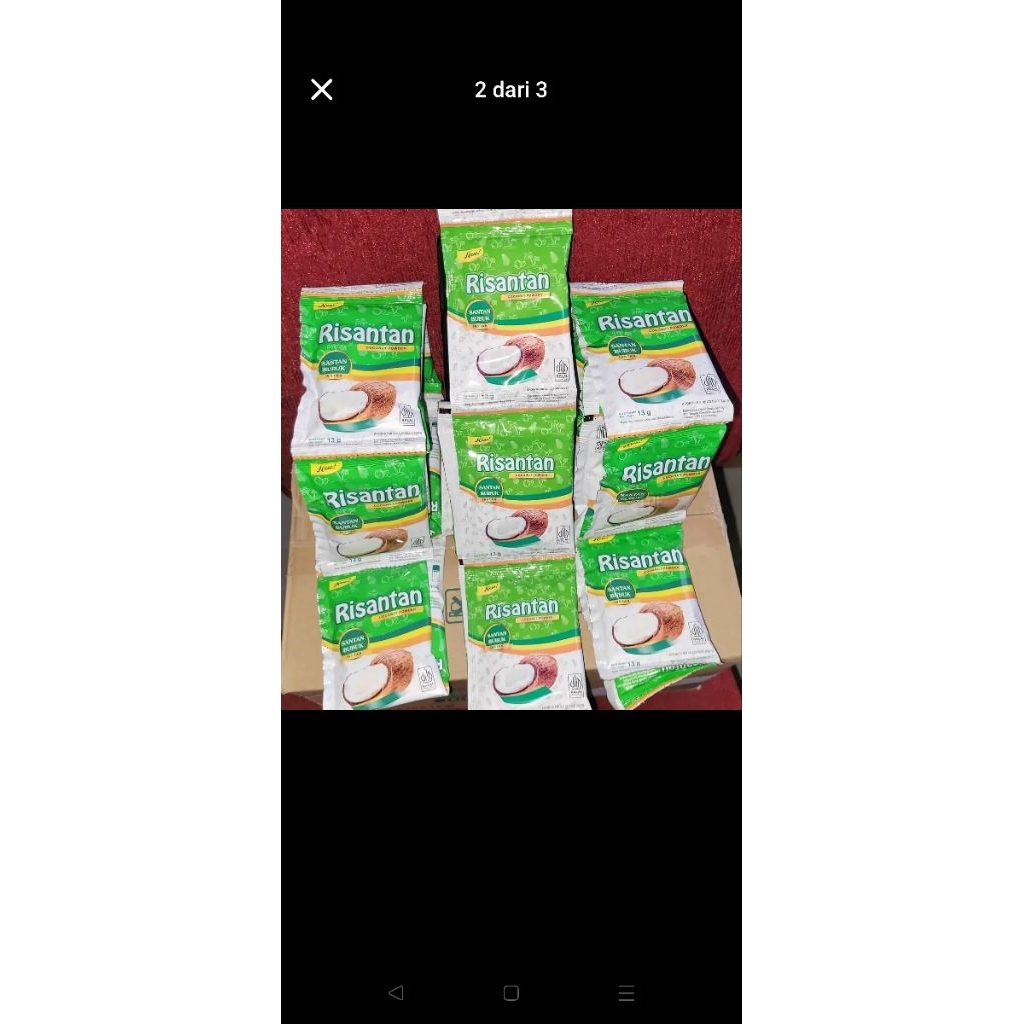This screenshot has height=1024, width=1024.
Task: Go to the home screen
Action: (x=511, y=993)
